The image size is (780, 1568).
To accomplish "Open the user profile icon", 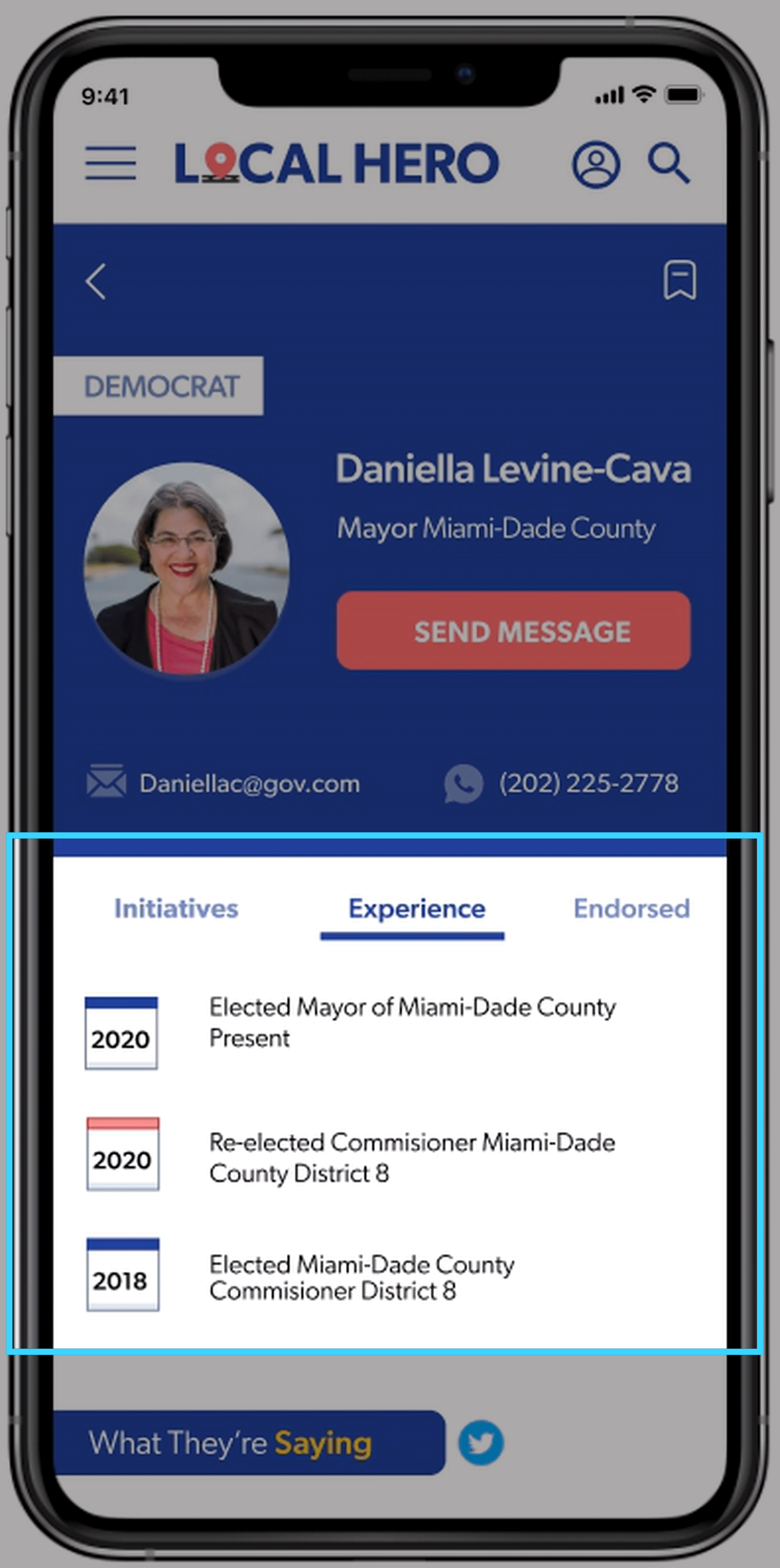I will (x=596, y=164).
